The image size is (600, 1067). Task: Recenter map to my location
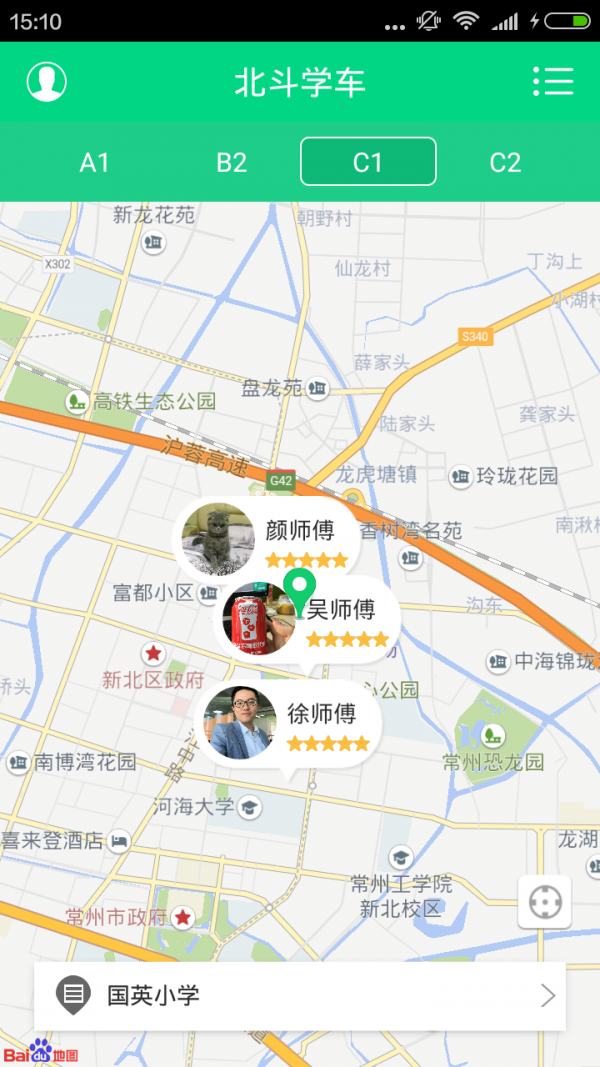pyautogui.click(x=544, y=902)
